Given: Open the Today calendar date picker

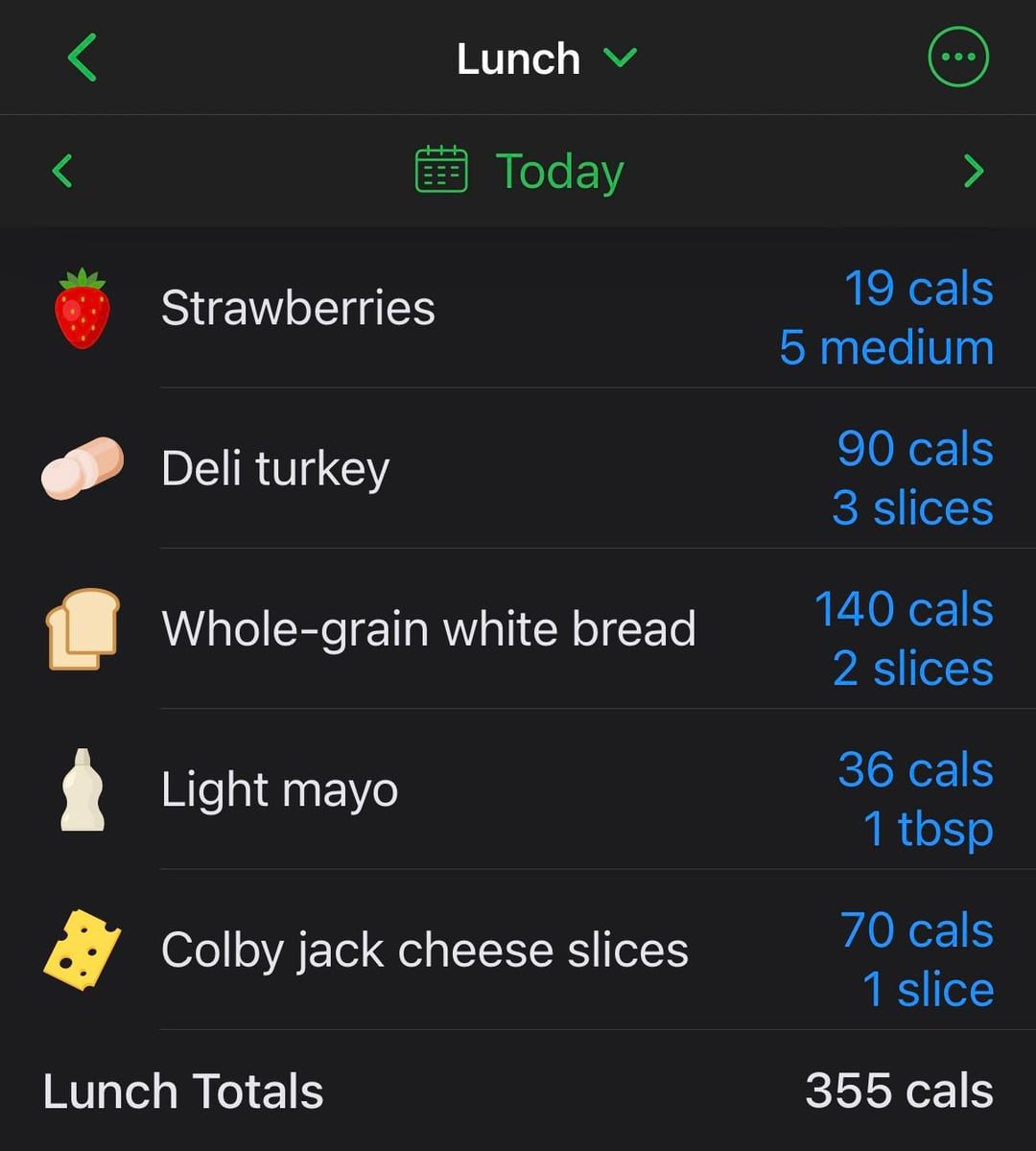Looking at the screenshot, I should click(521, 171).
